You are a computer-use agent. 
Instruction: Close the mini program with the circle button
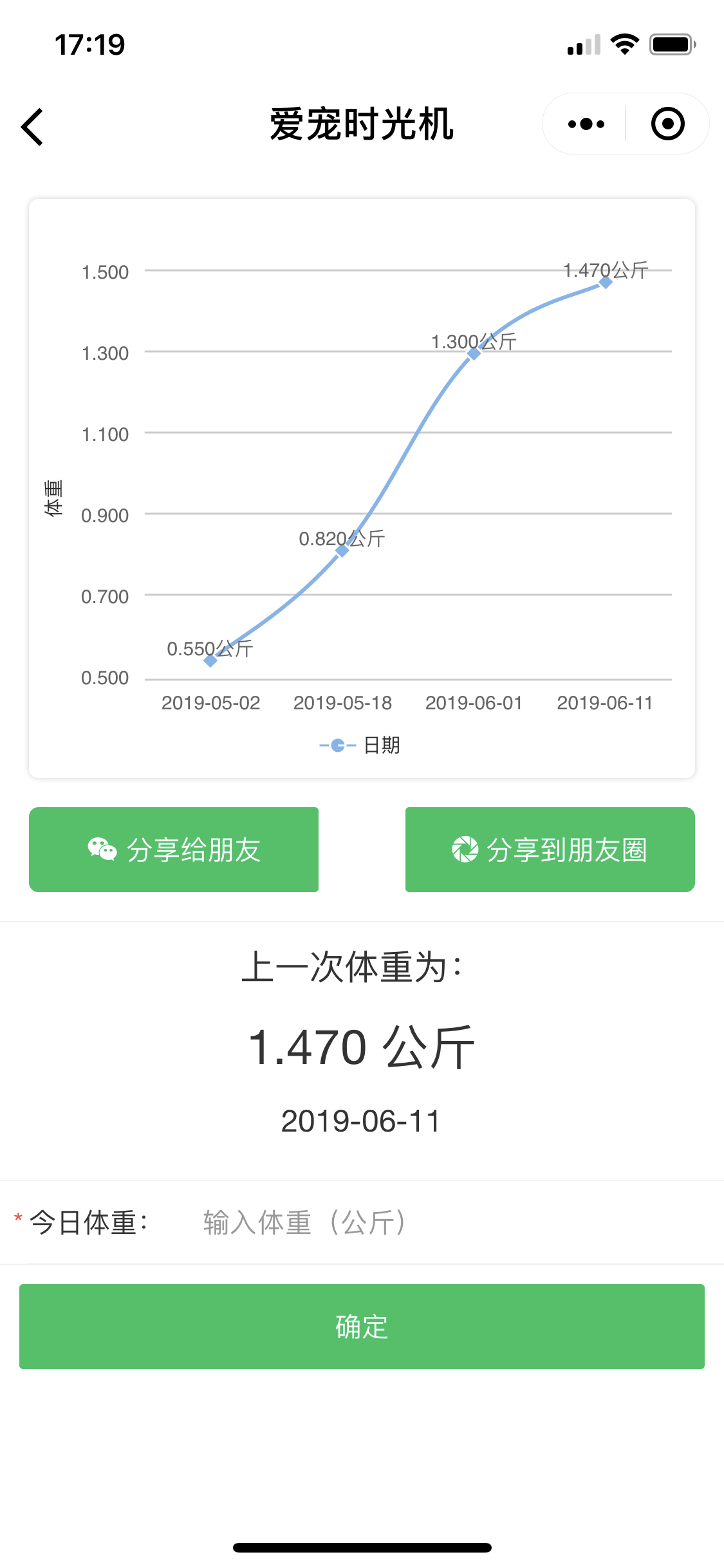(x=667, y=124)
